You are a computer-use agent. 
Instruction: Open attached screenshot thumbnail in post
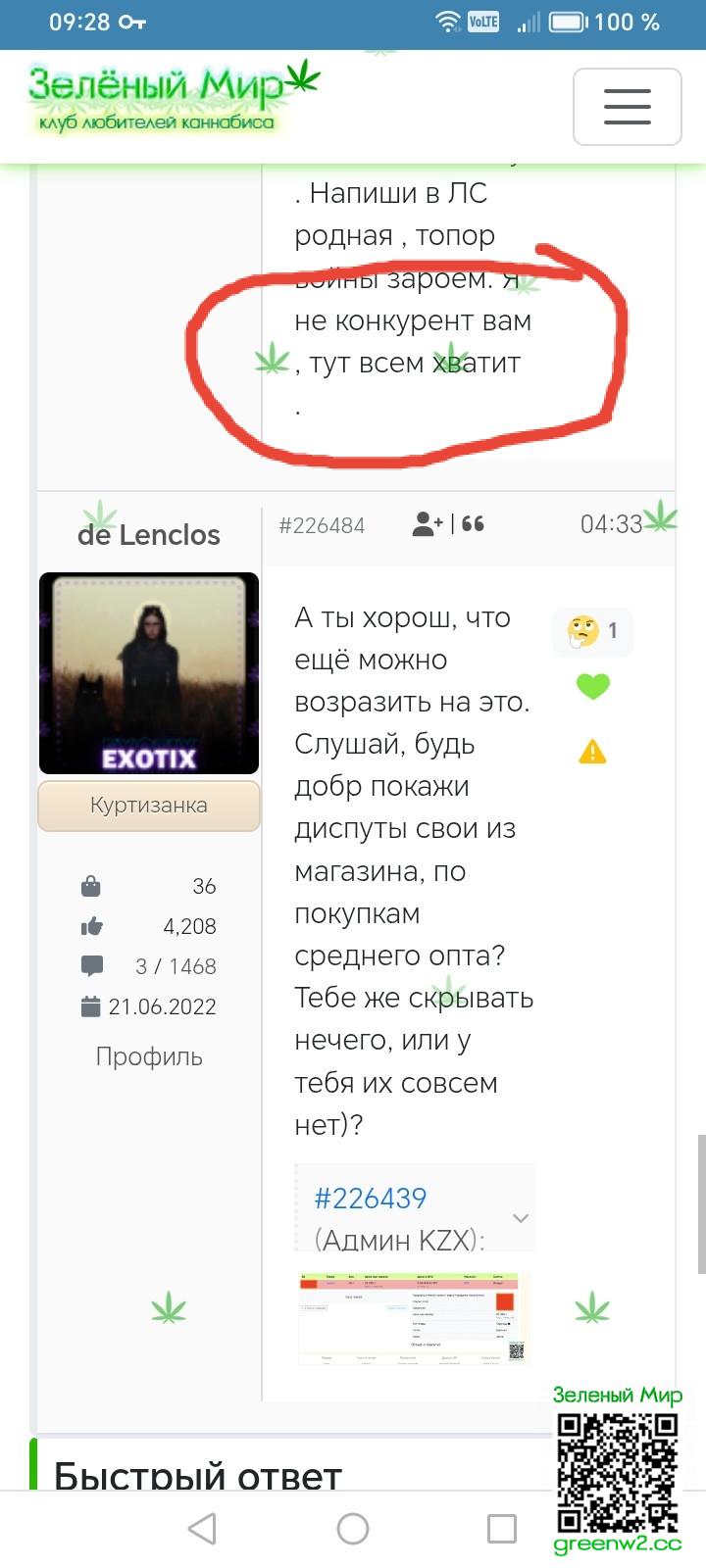coord(414,1318)
